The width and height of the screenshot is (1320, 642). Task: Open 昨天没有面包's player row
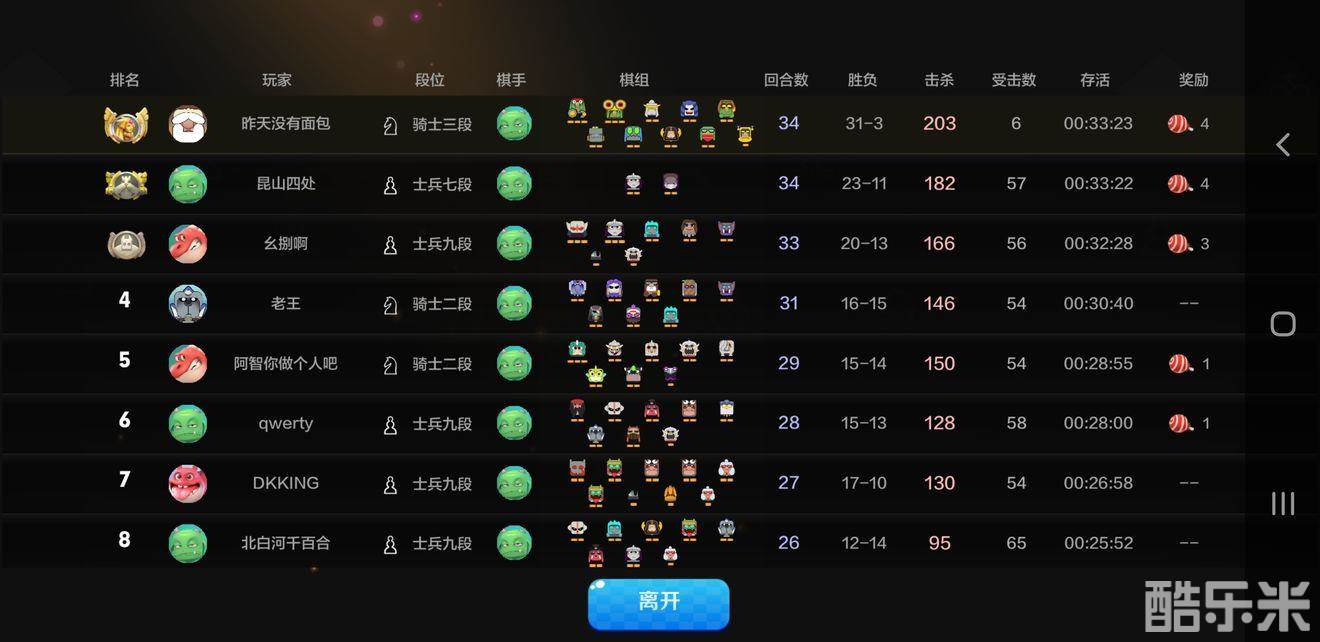pos(286,124)
